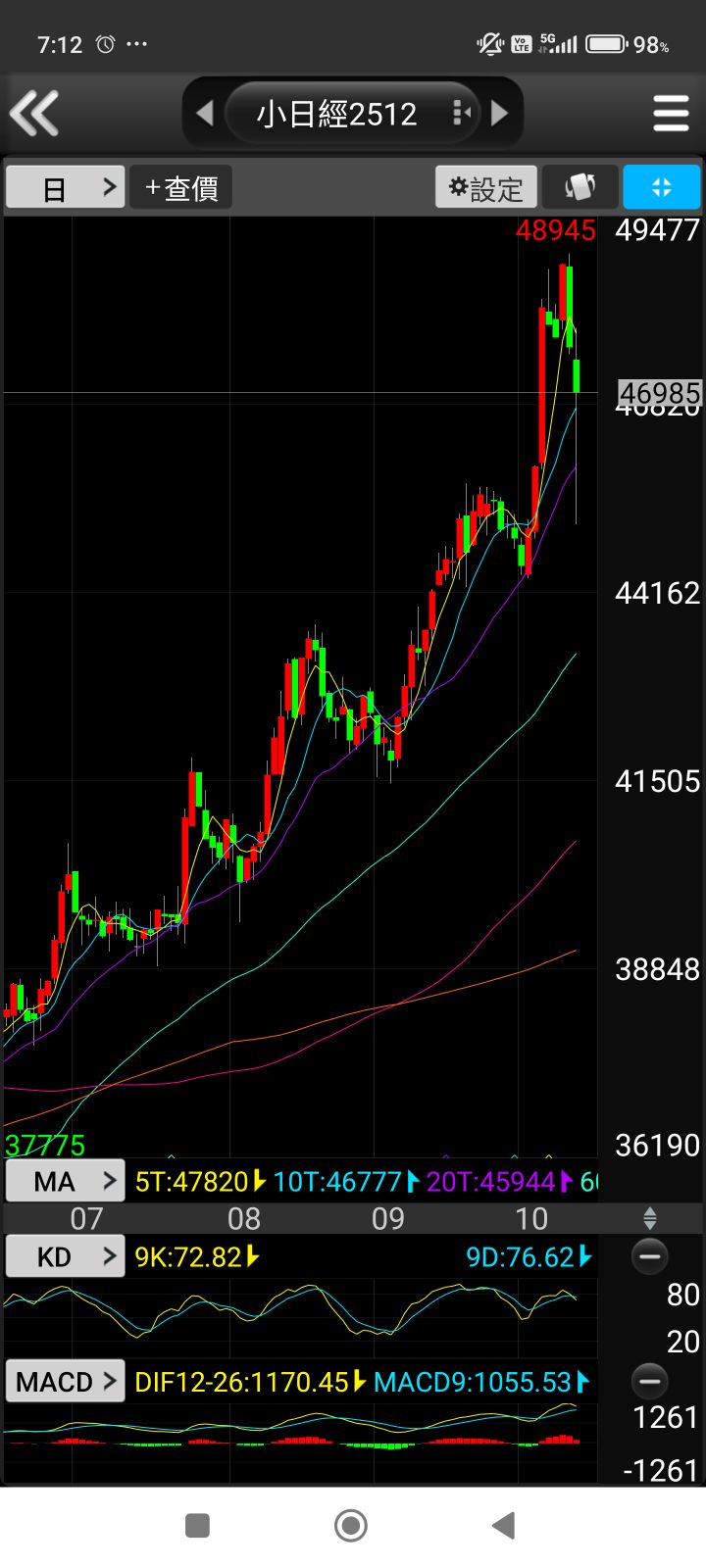706x1568 pixels.
Task: Toggle the fullscreen chart view
Action: tap(662, 187)
